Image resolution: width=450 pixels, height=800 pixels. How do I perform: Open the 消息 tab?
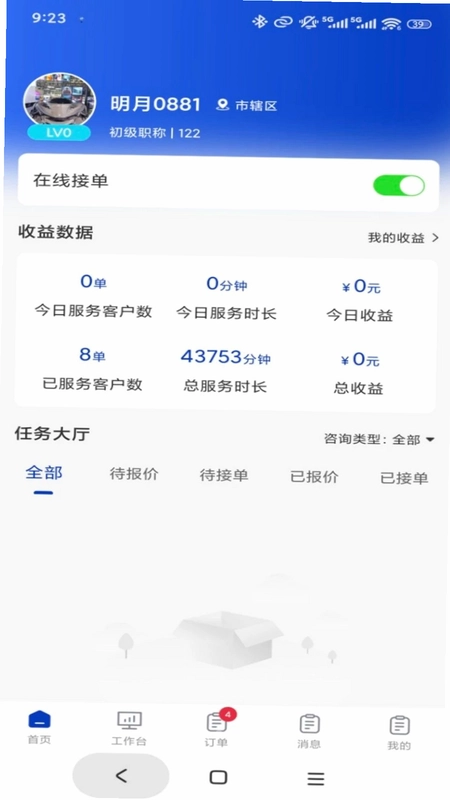point(309,732)
